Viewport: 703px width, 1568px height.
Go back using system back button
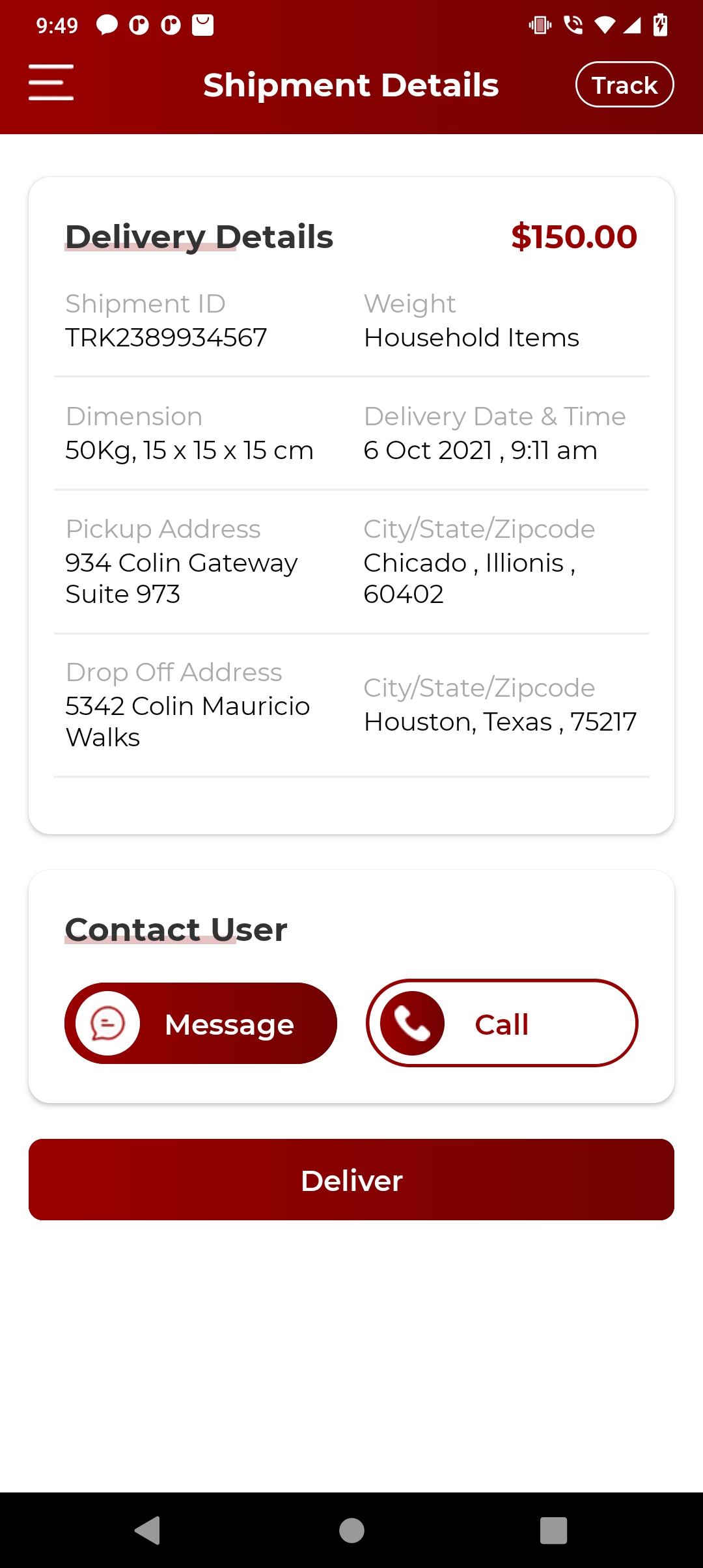[x=148, y=1530]
